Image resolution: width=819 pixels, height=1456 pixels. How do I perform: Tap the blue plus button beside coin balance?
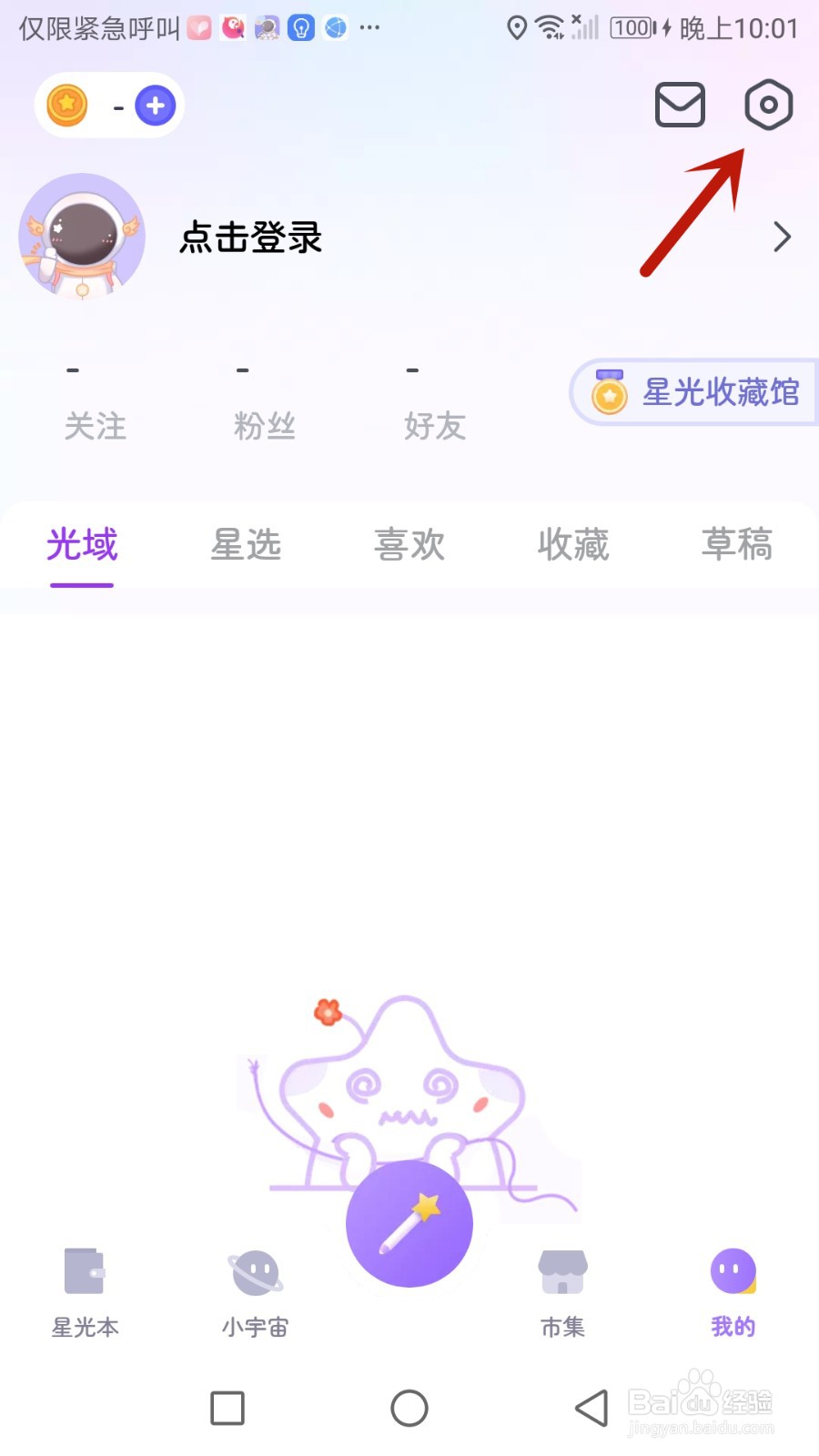pyautogui.click(x=155, y=106)
